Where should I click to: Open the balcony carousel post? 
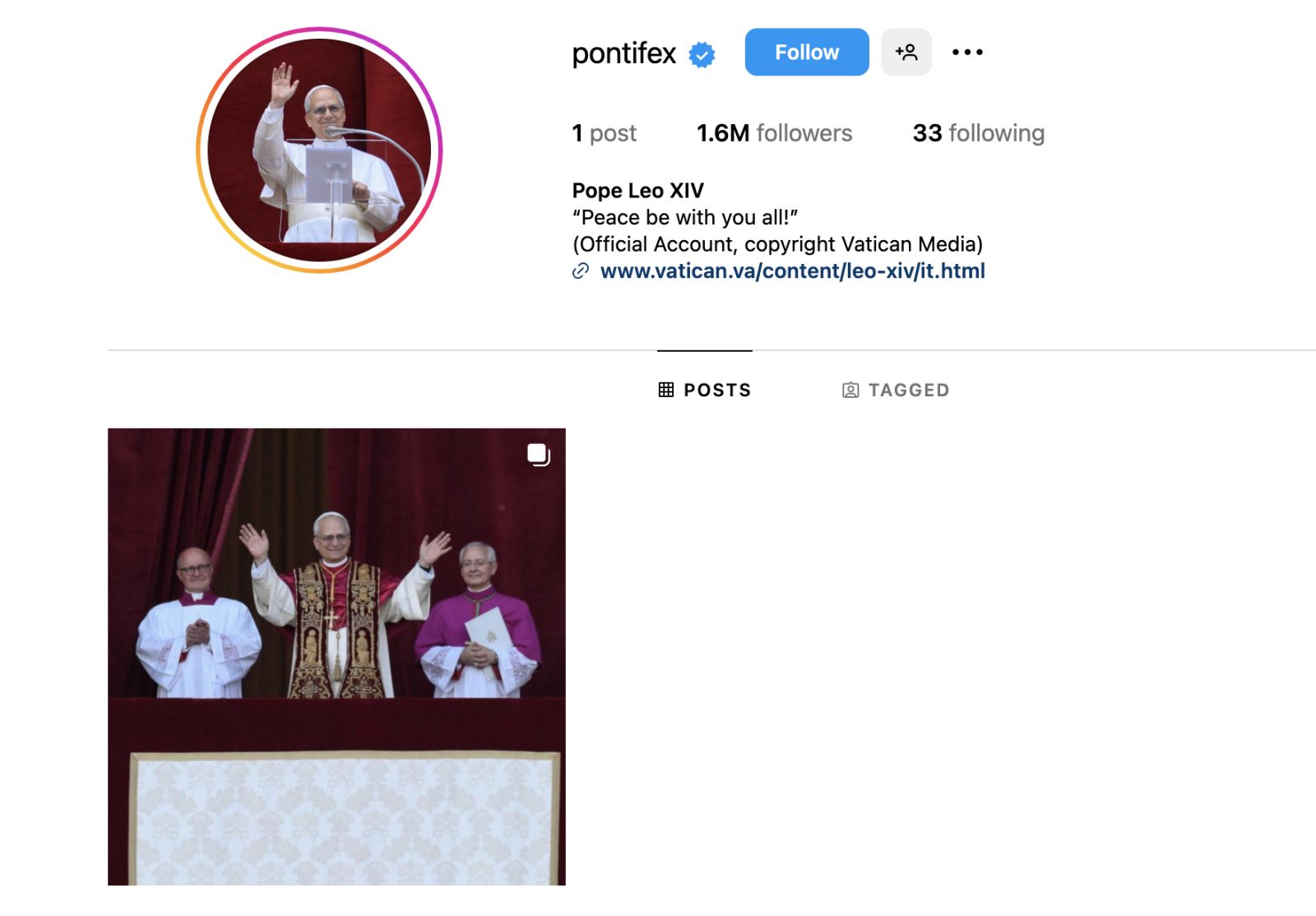[x=336, y=656]
